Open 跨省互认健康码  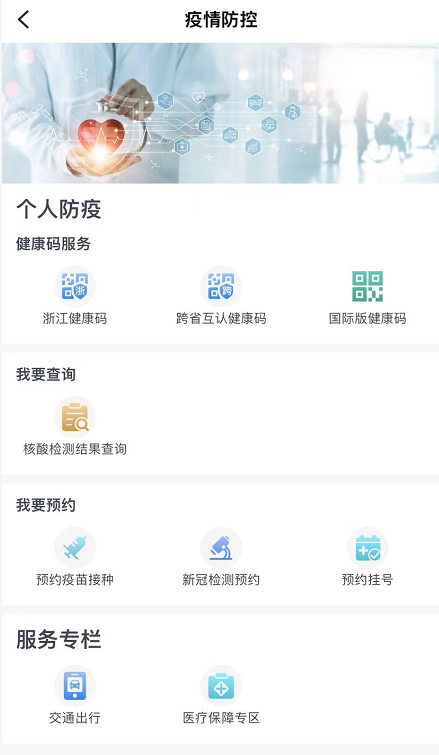[221, 296]
